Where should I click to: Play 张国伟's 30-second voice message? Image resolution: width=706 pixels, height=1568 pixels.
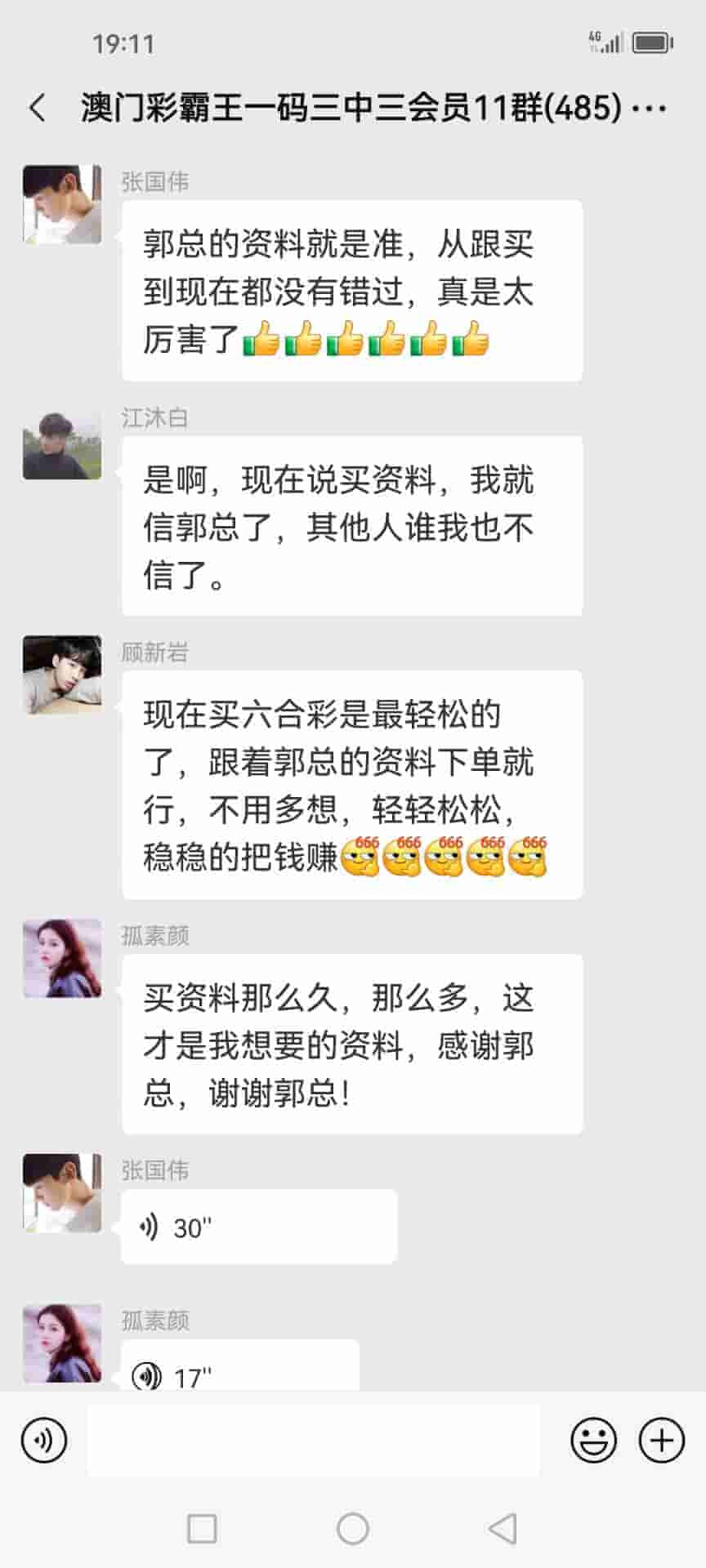click(x=258, y=1227)
